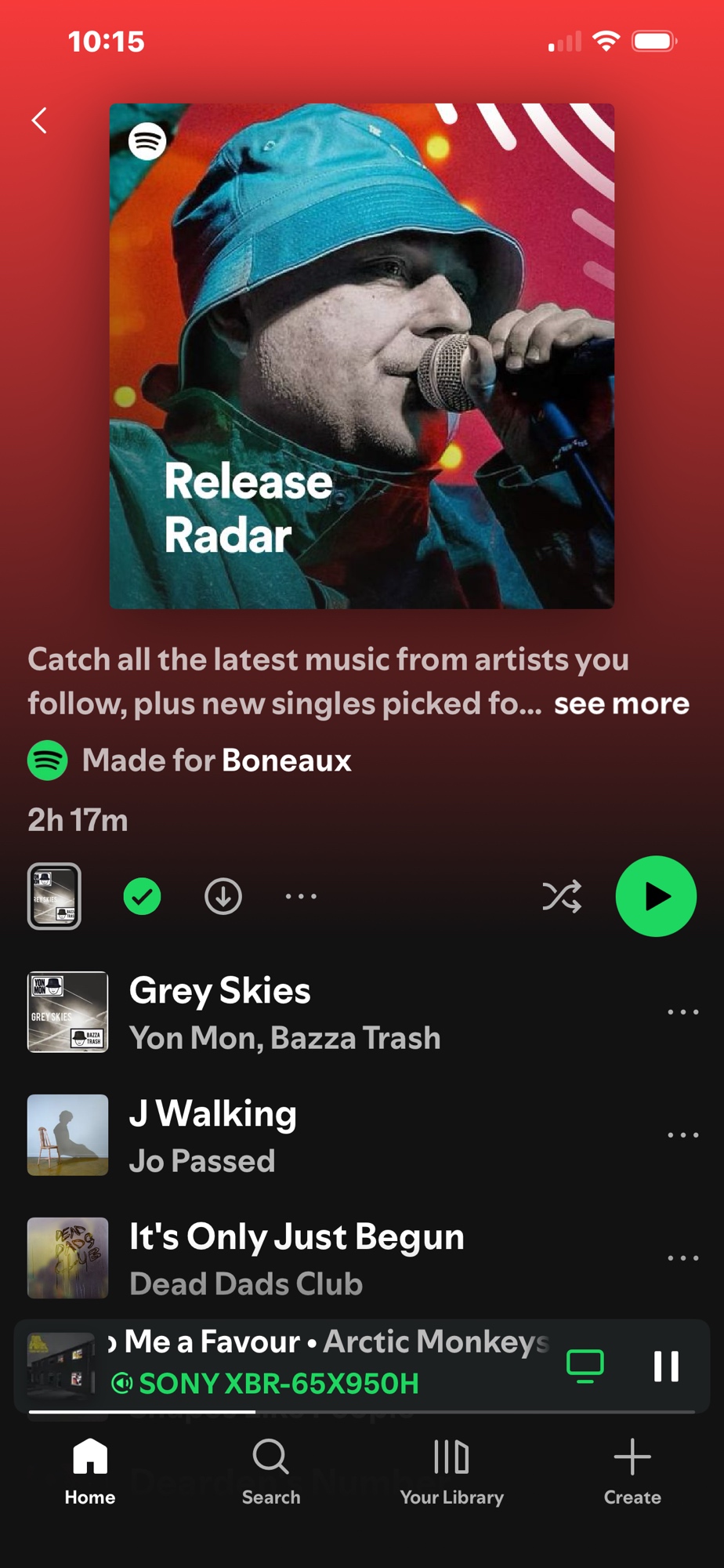Expand the description with see more
The image size is (724, 1568).
pyautogui.click(x=621, y=704)
